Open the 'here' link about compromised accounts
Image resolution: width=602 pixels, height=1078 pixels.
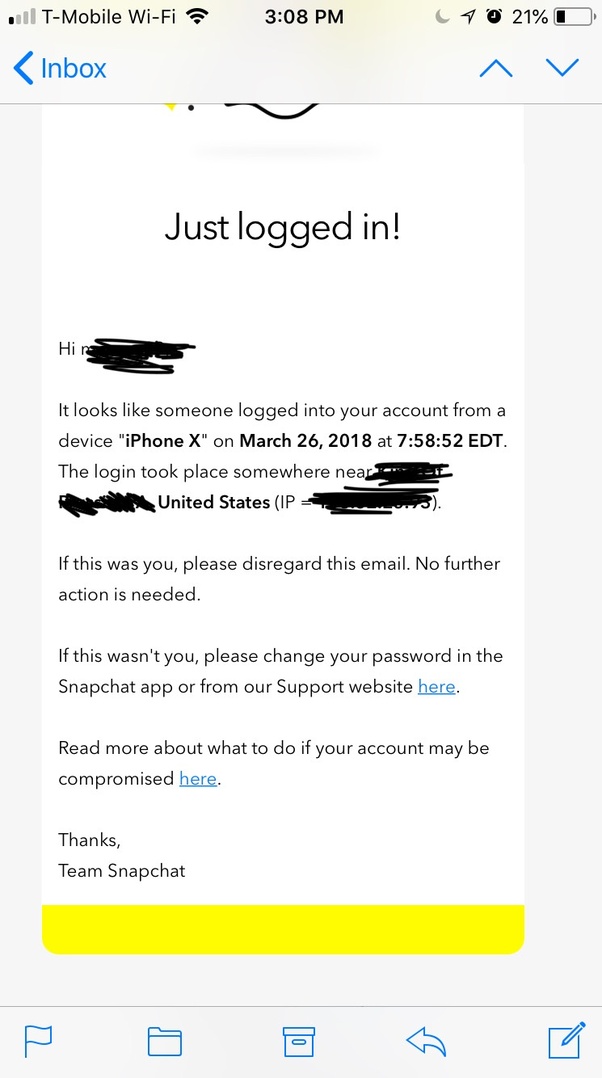(198, 778)
